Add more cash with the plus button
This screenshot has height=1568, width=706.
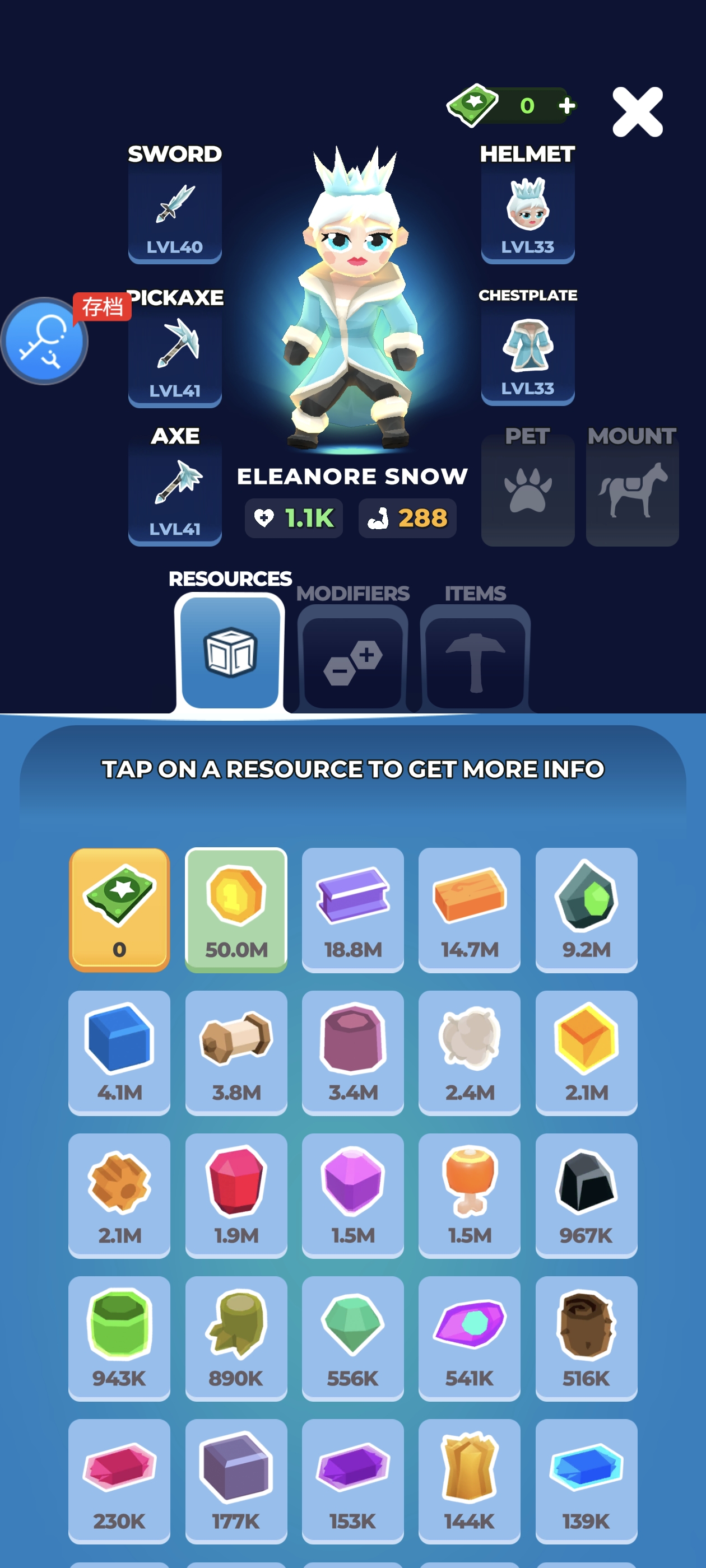566,105
